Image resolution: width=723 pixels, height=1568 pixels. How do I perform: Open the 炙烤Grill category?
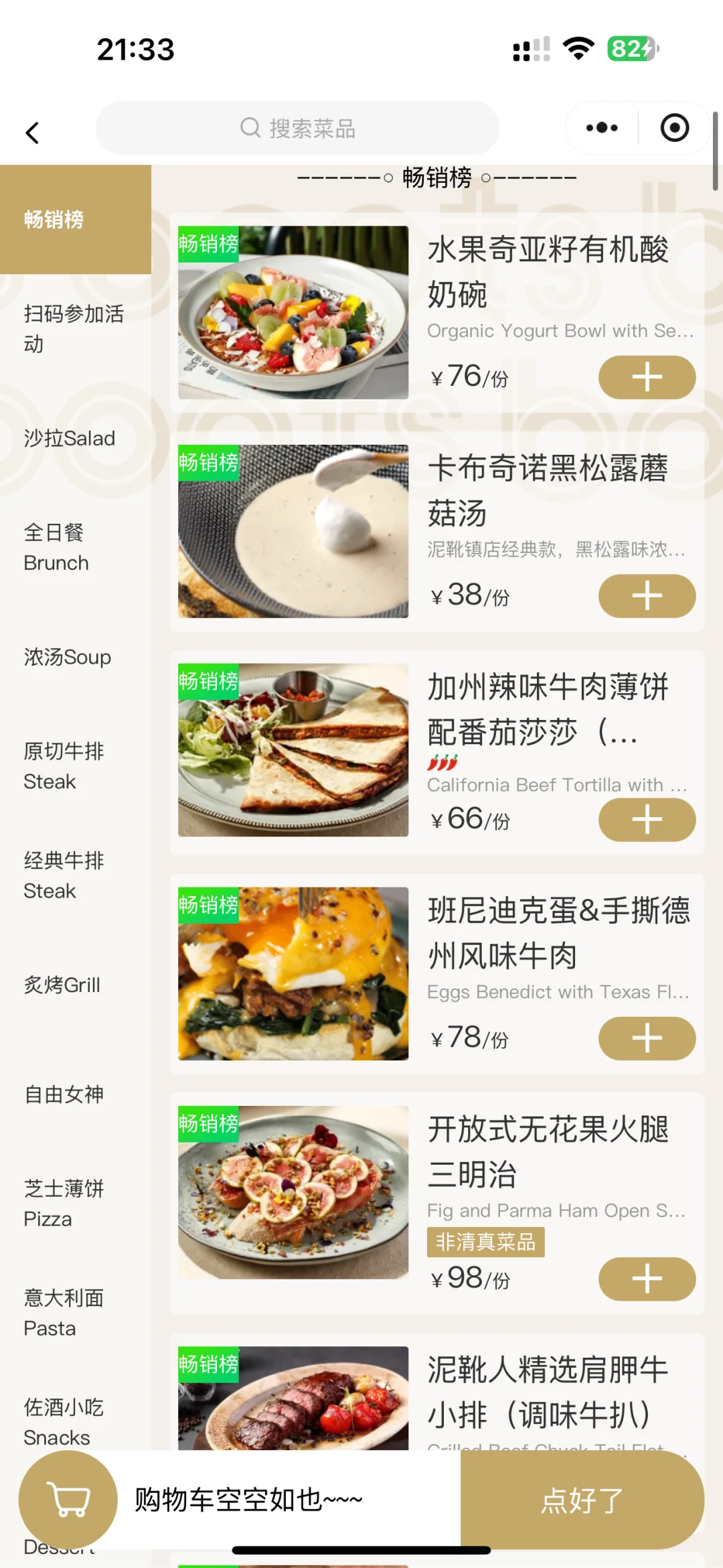(x=62, y=985)
